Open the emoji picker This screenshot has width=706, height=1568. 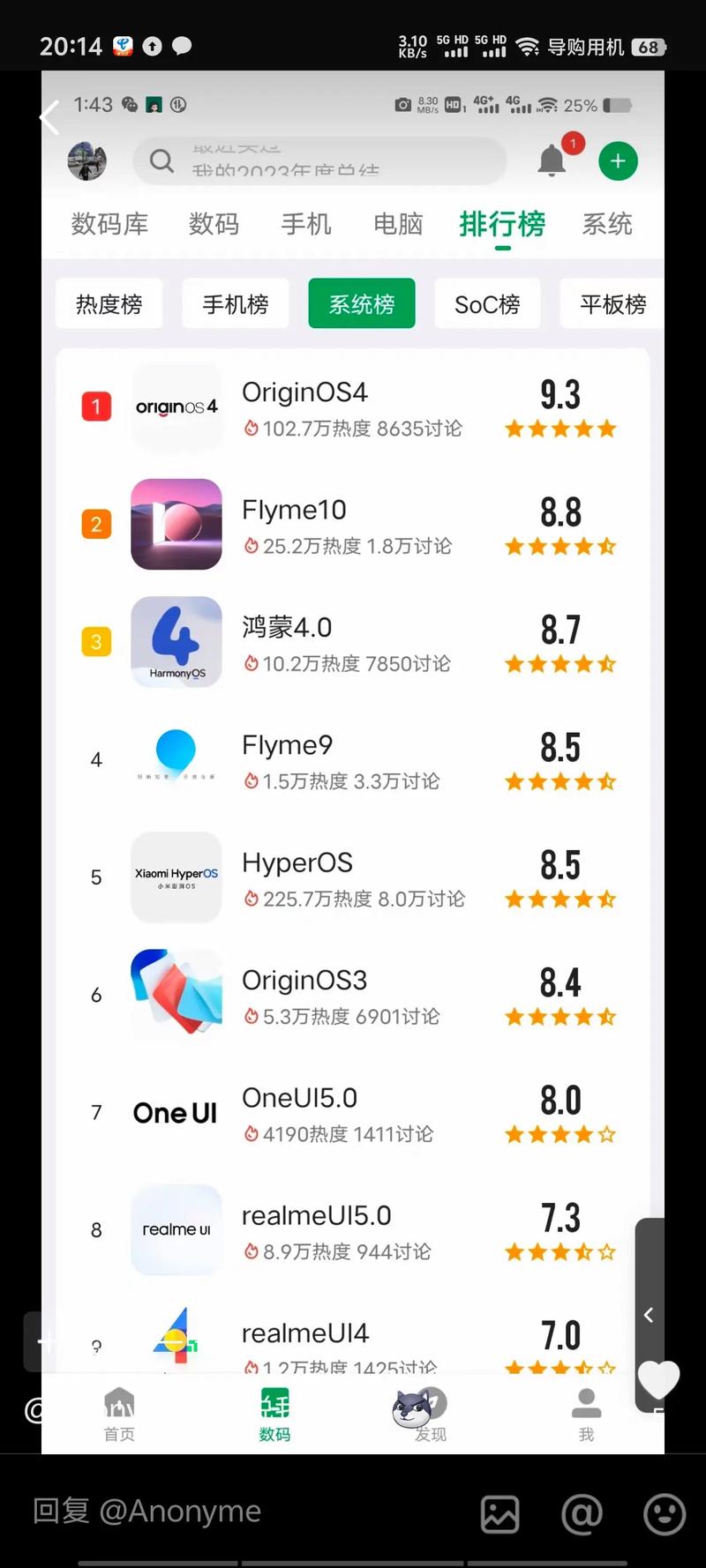point(665,1514)
